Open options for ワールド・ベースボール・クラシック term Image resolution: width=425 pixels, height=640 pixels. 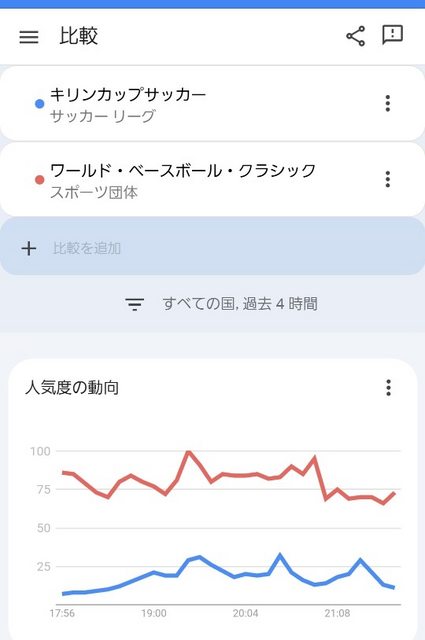click(388, 179)
